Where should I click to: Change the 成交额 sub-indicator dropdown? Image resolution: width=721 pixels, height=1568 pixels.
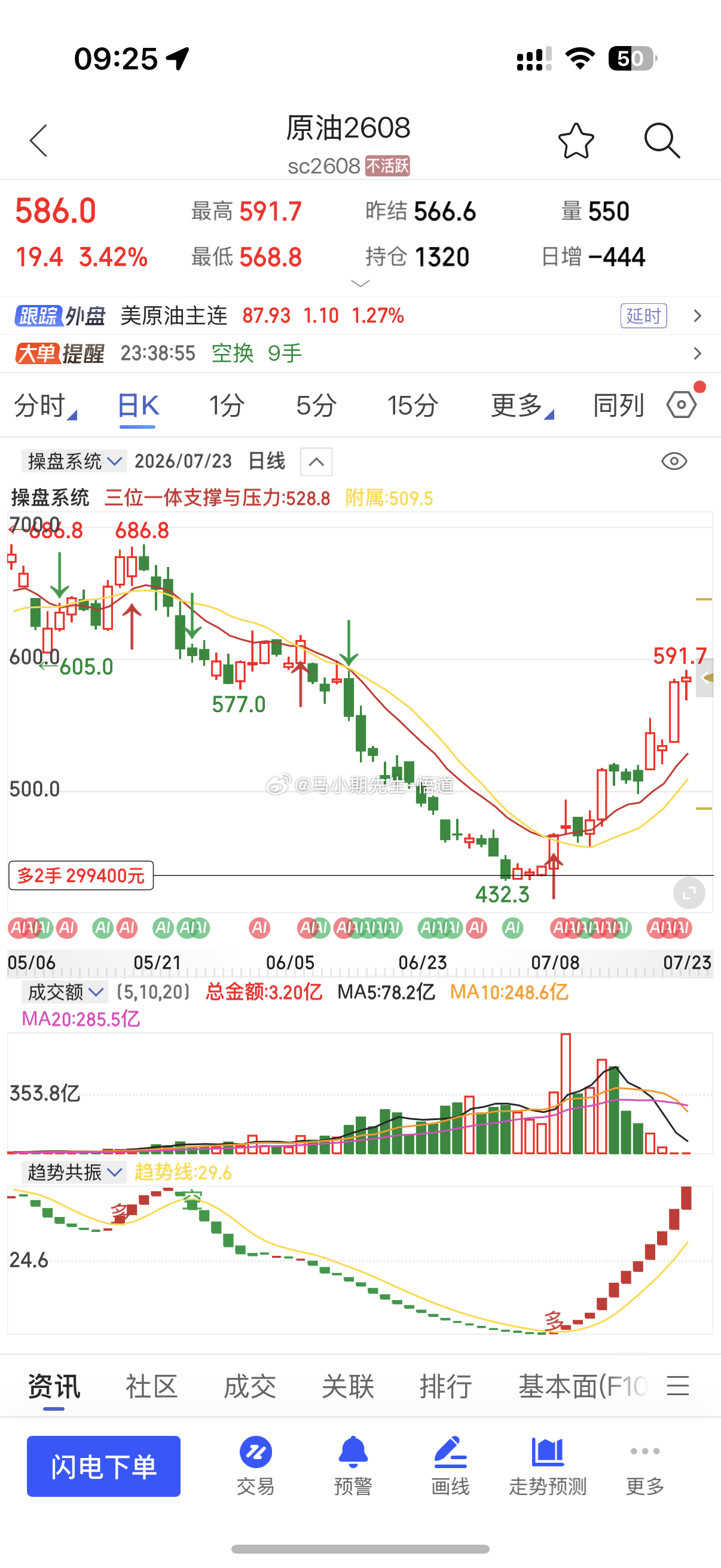[x=65, y=993]
